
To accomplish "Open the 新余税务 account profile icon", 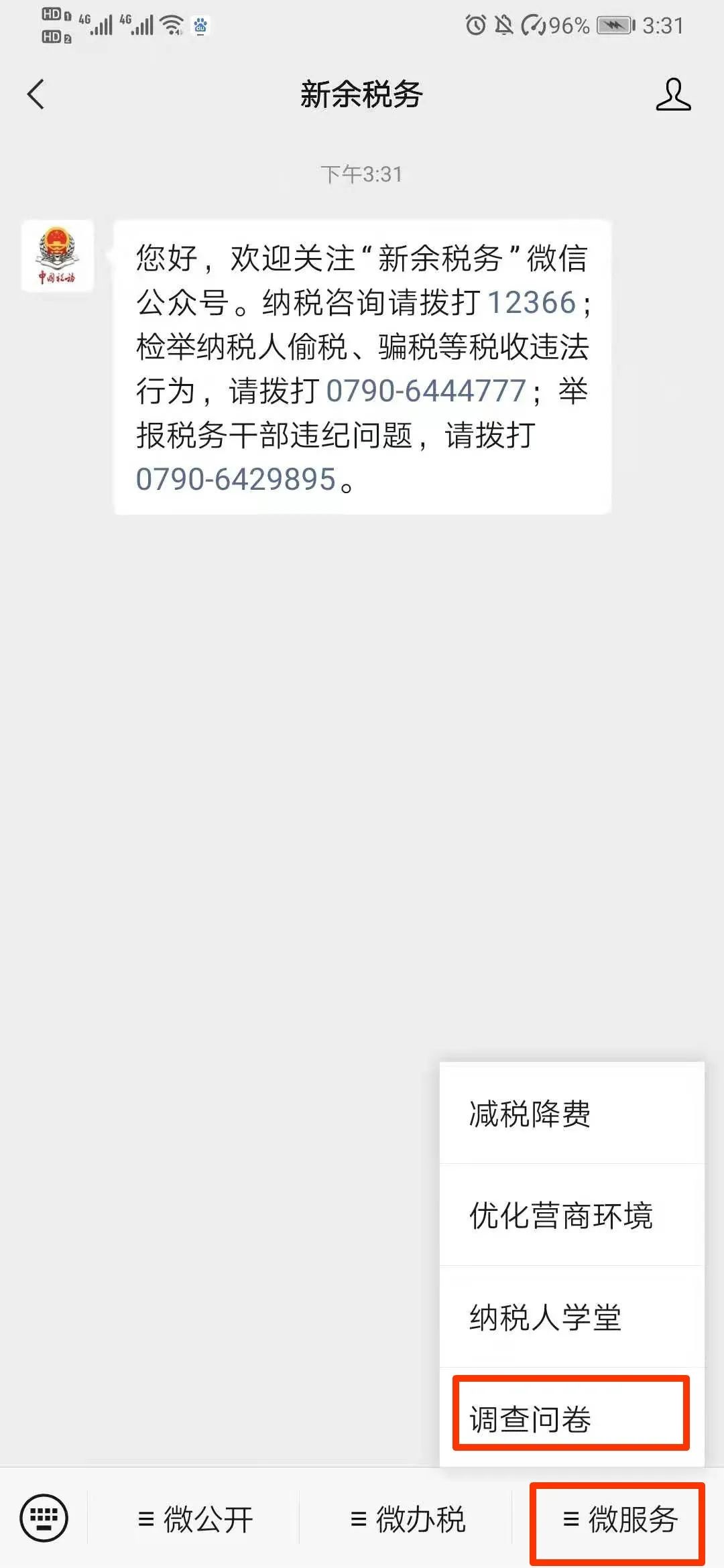I will pyautogui.click(x=673, y=94).
